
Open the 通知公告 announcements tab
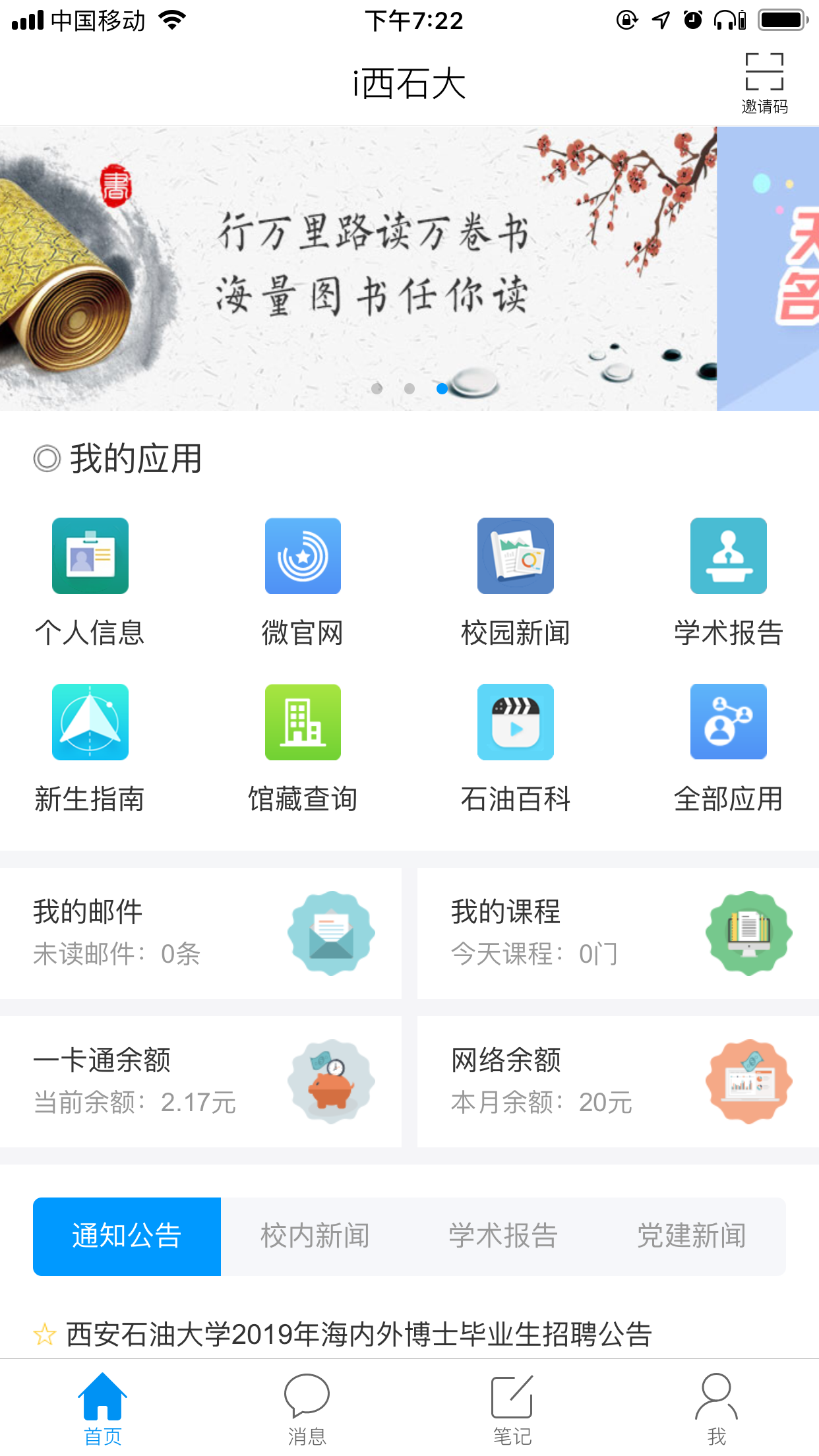point(127,1236)
